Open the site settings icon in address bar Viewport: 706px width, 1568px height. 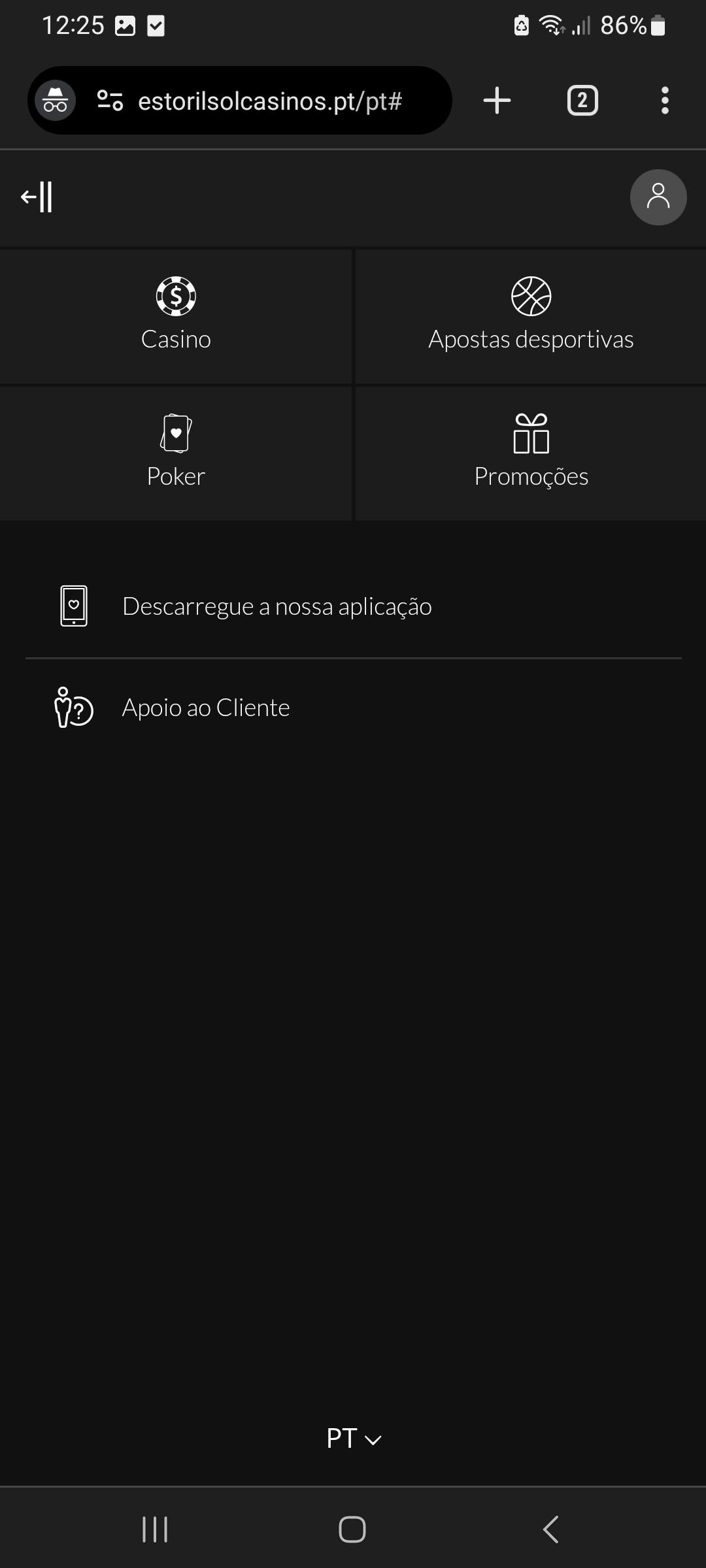click(x=109, y=100)
